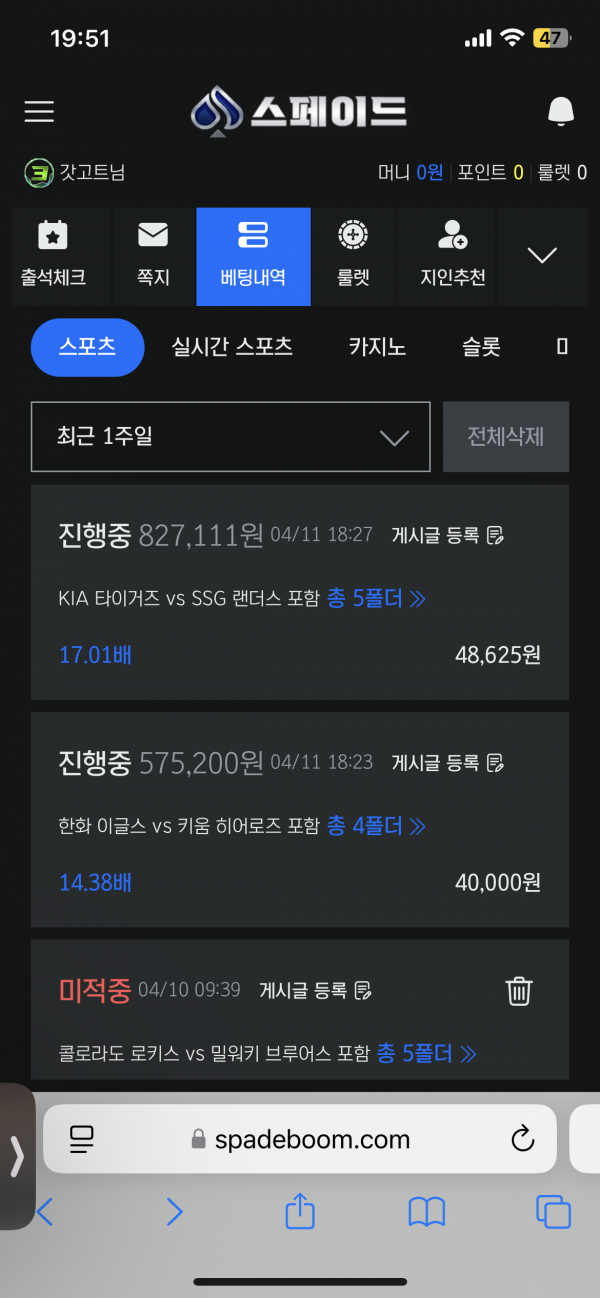
Task: Open 출석체크 attendance check
Action: [x=53, y=256]
